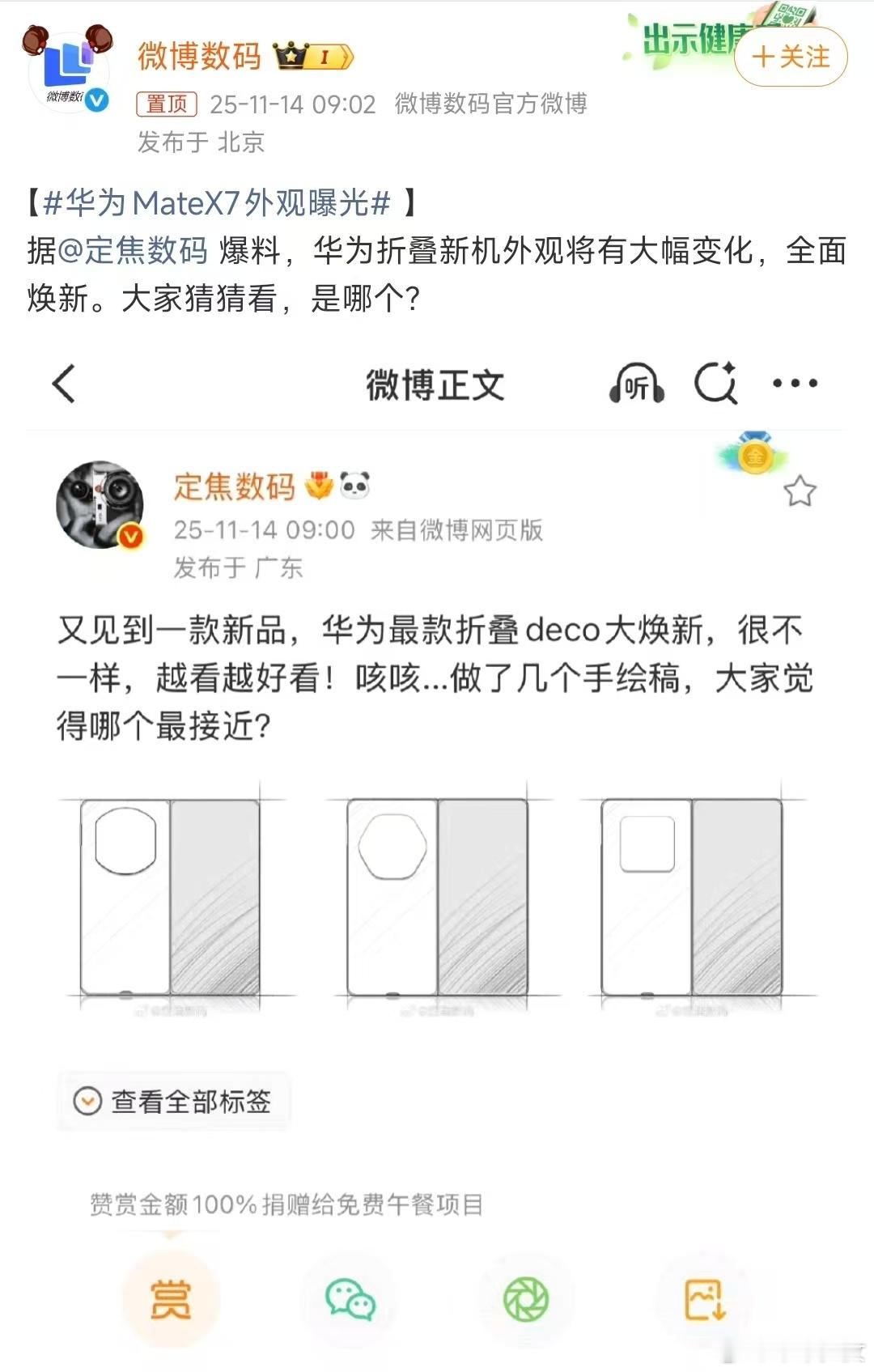Toggle the star favorite icon on 定焦数码's post

[x=800, y=488]
